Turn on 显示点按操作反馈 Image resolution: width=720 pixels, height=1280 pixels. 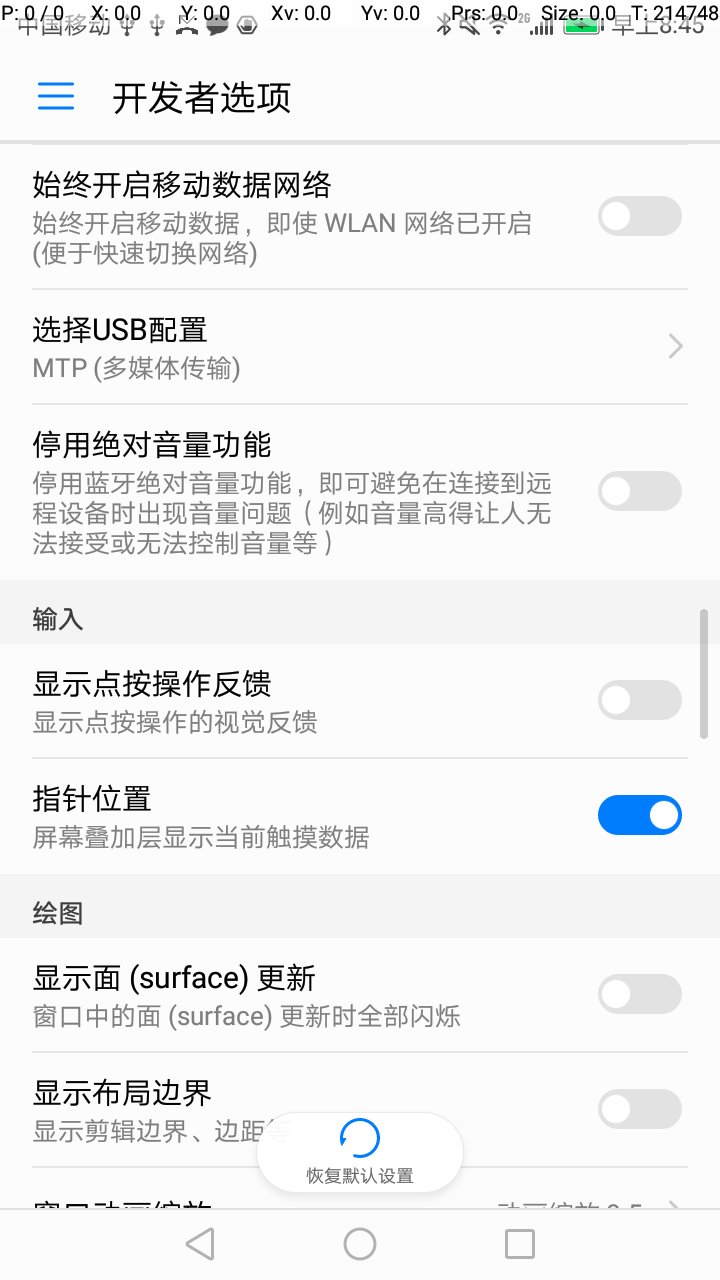(x=639, y=700)
